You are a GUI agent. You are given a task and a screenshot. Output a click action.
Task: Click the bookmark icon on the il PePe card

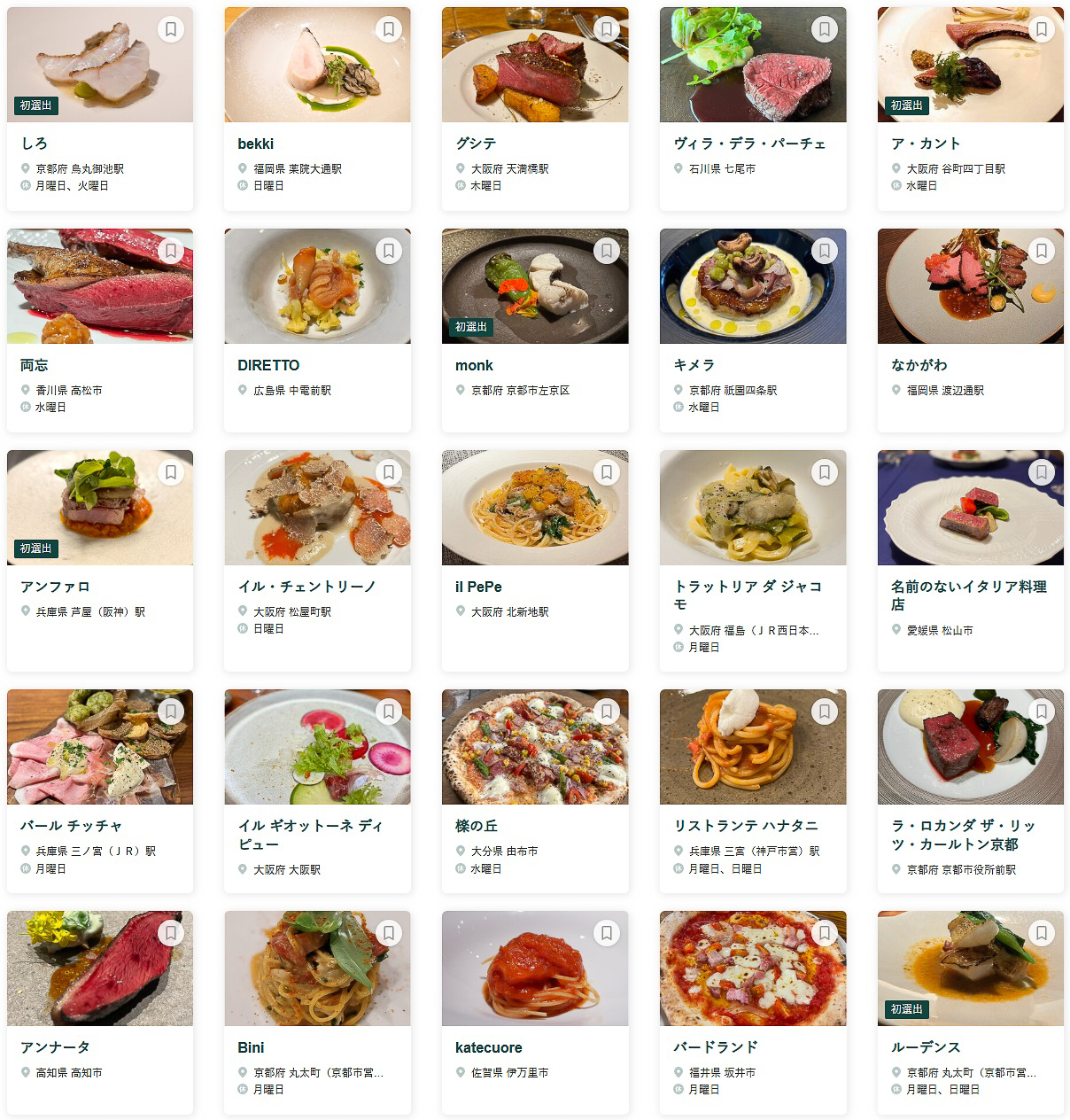(606, 472)
